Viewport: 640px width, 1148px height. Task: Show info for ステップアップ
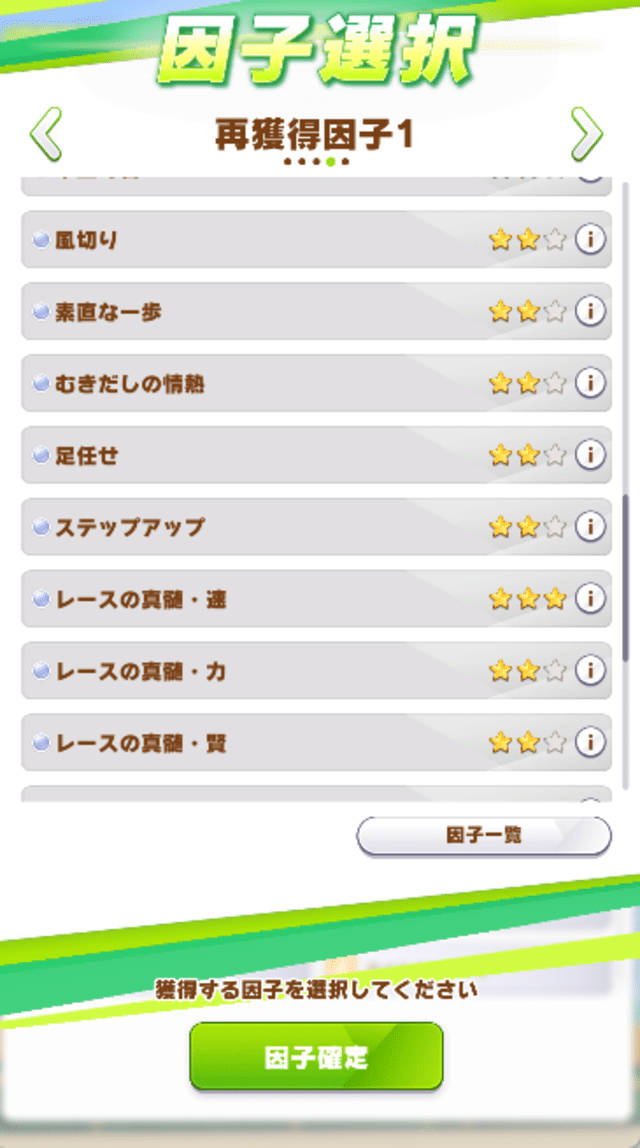590,527
